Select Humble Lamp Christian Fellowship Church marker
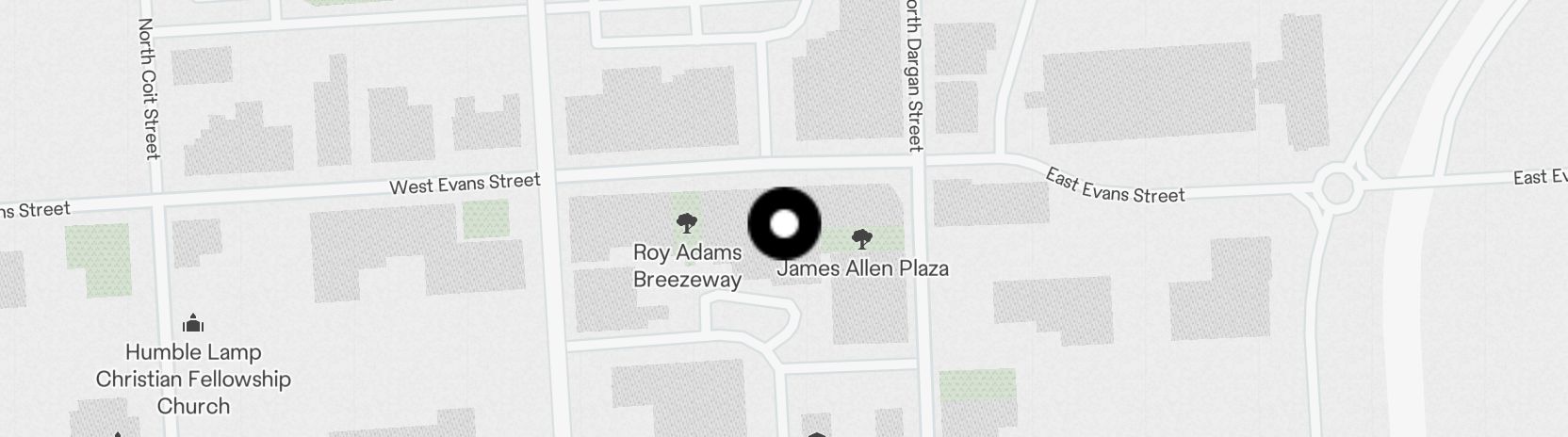 click(193, 325)
